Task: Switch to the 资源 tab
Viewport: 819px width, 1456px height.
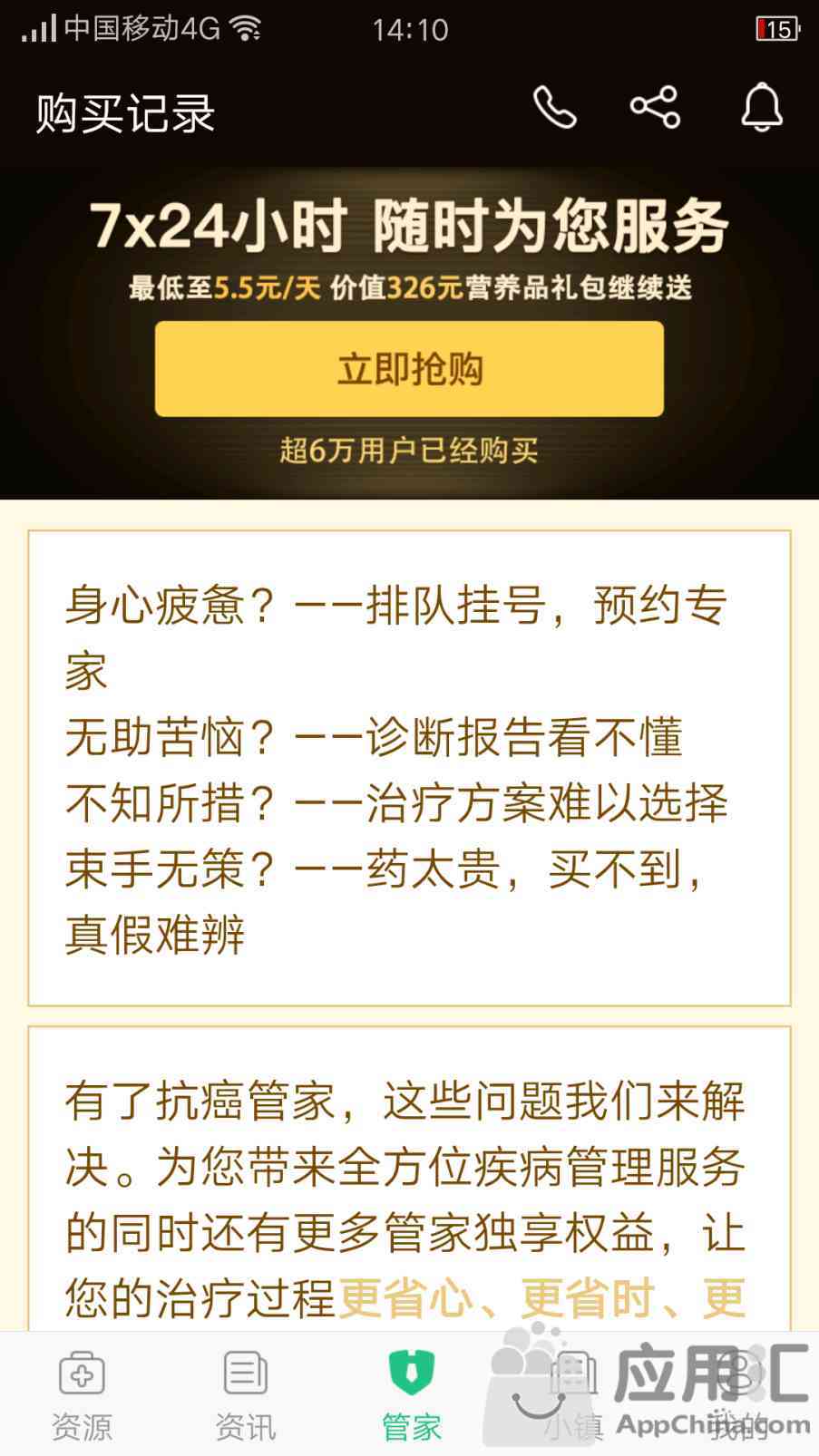Action: point(82,1394)
